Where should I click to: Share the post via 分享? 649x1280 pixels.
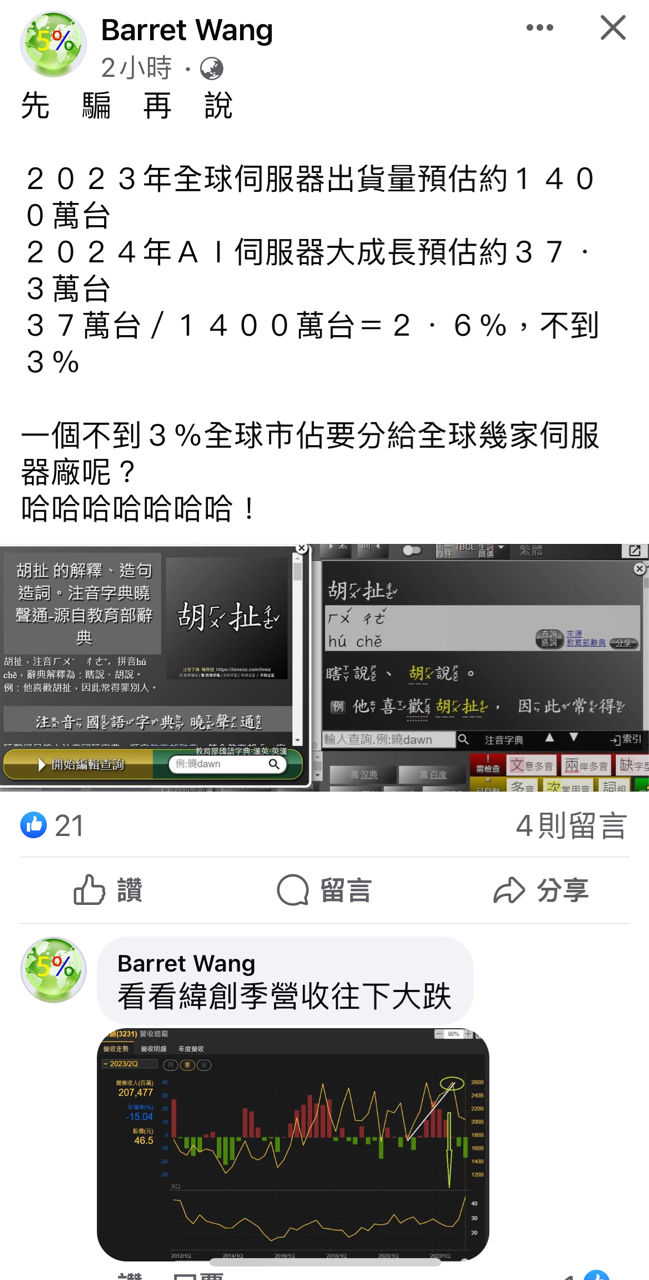pyautogui.click(x=541, y=890)
